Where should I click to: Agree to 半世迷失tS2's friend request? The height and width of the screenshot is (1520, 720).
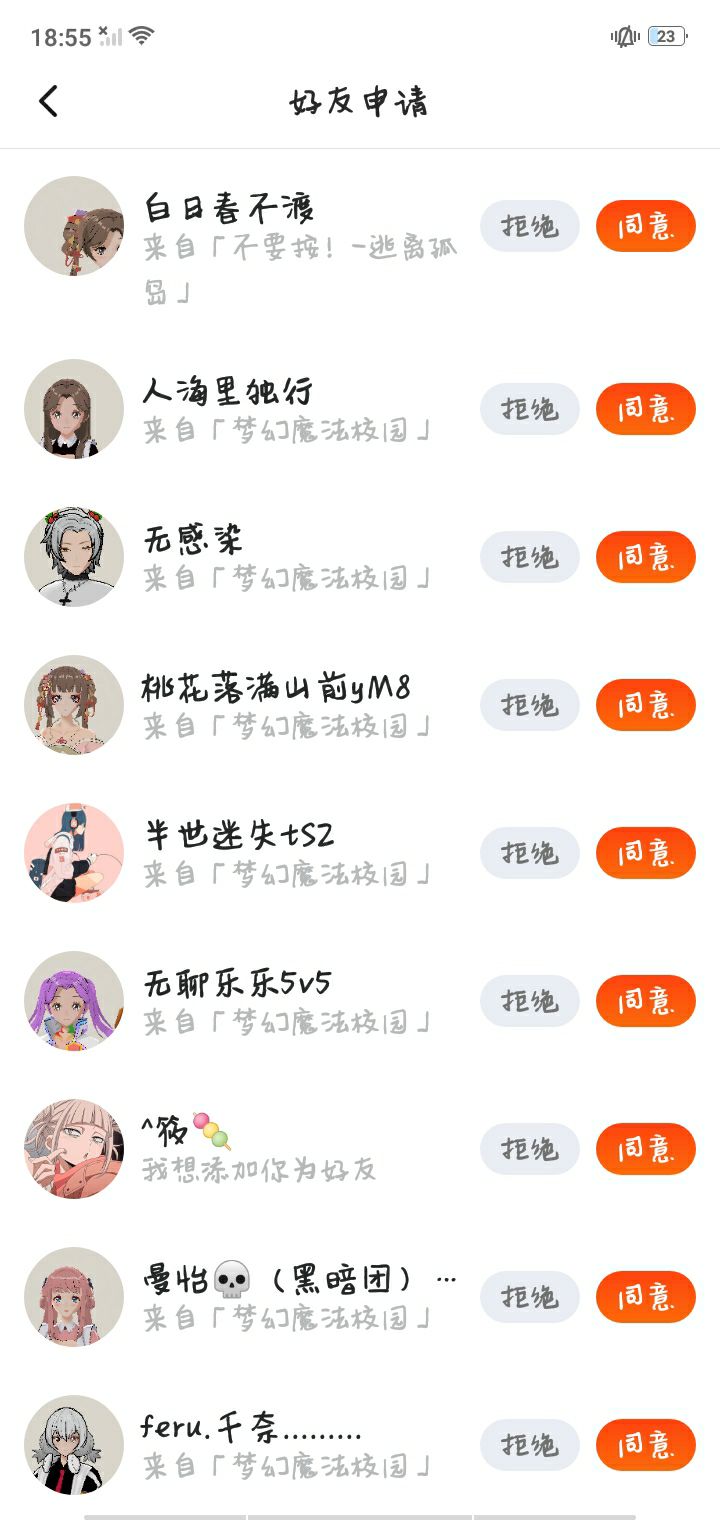[x=645, y=853]
